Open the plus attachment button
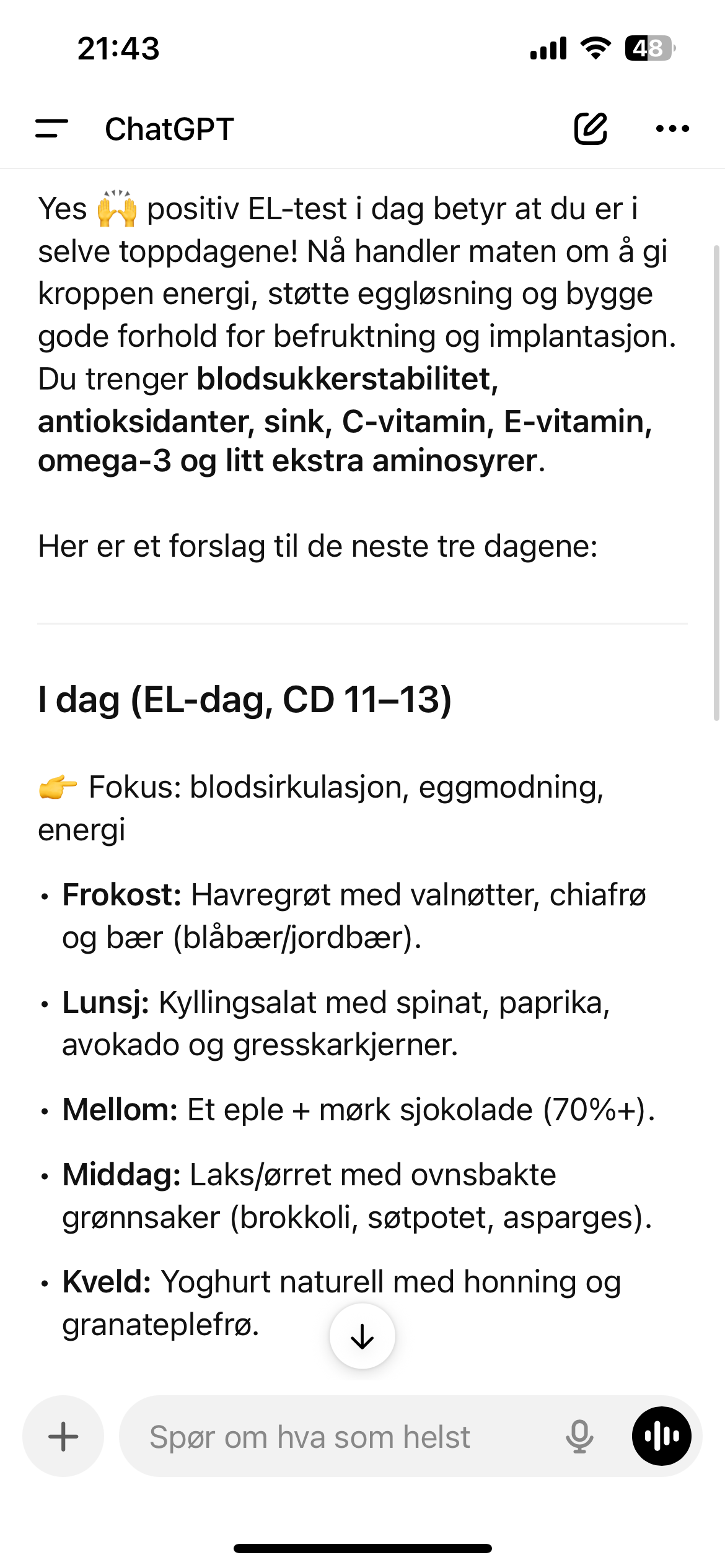Viewport: 725px width, 1568px height. pos(63,1436)
